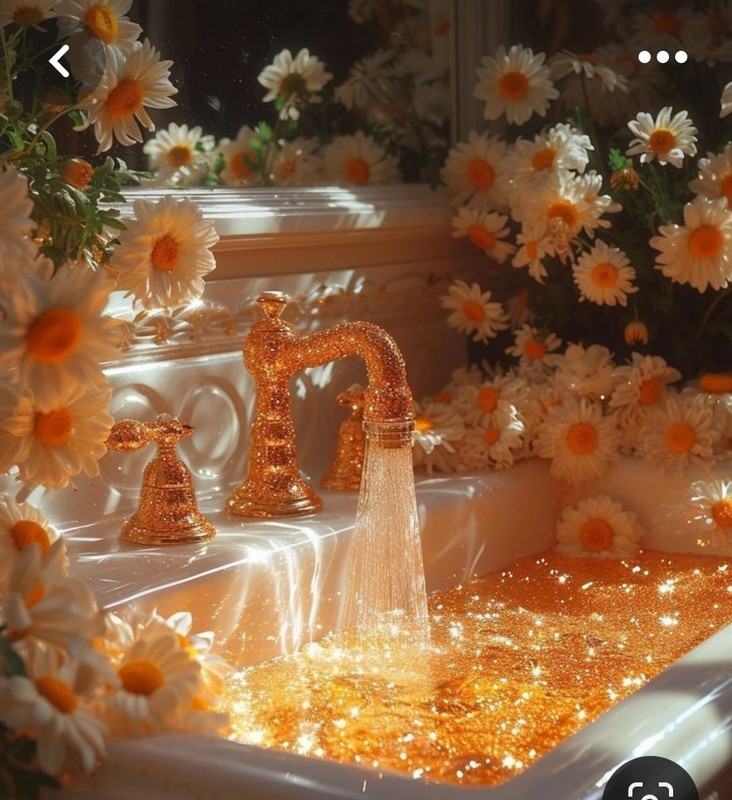The image size is (732, 800).
Task: Go back using the back arrow
Action: (59, 61)
